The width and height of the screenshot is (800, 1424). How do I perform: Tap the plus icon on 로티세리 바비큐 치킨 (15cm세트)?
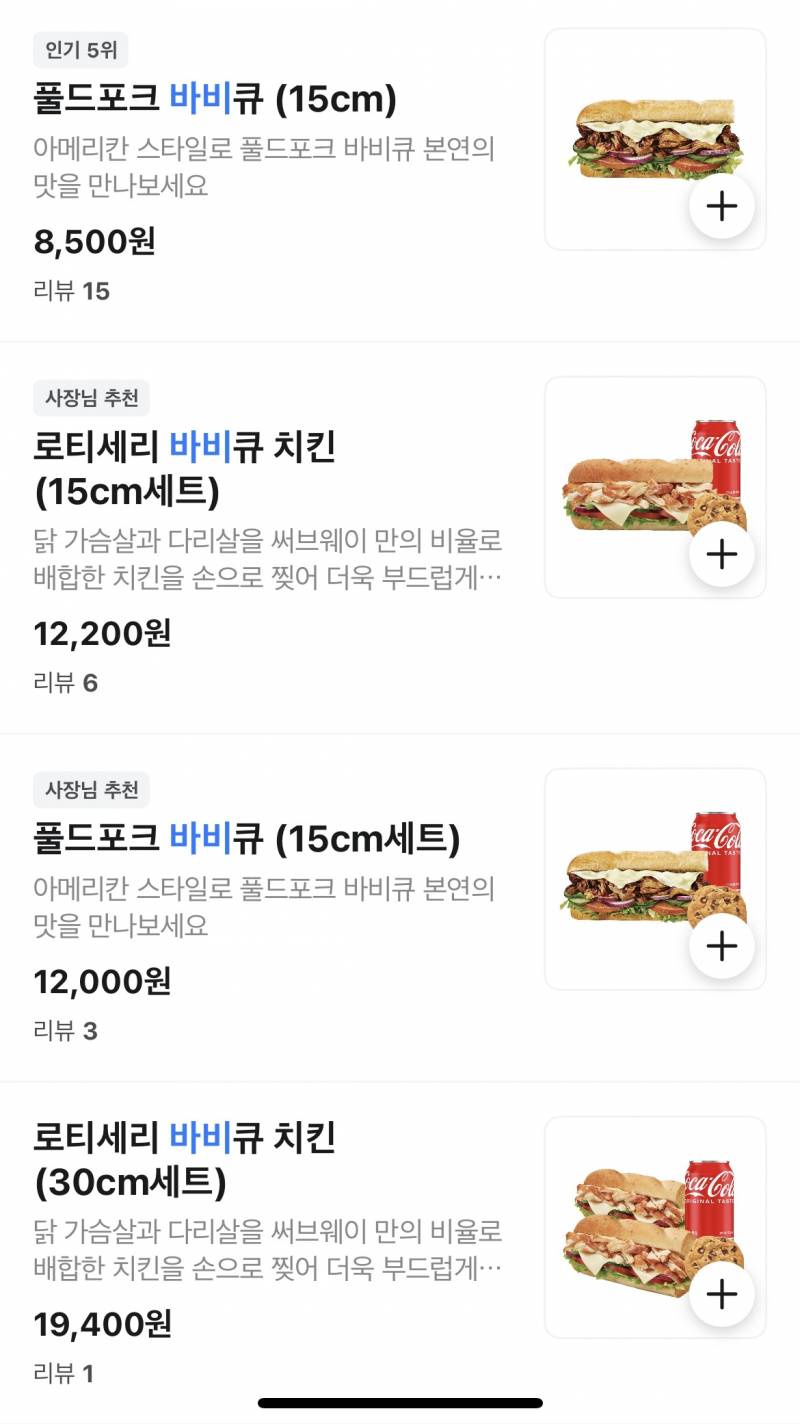(x=722, y=553)
